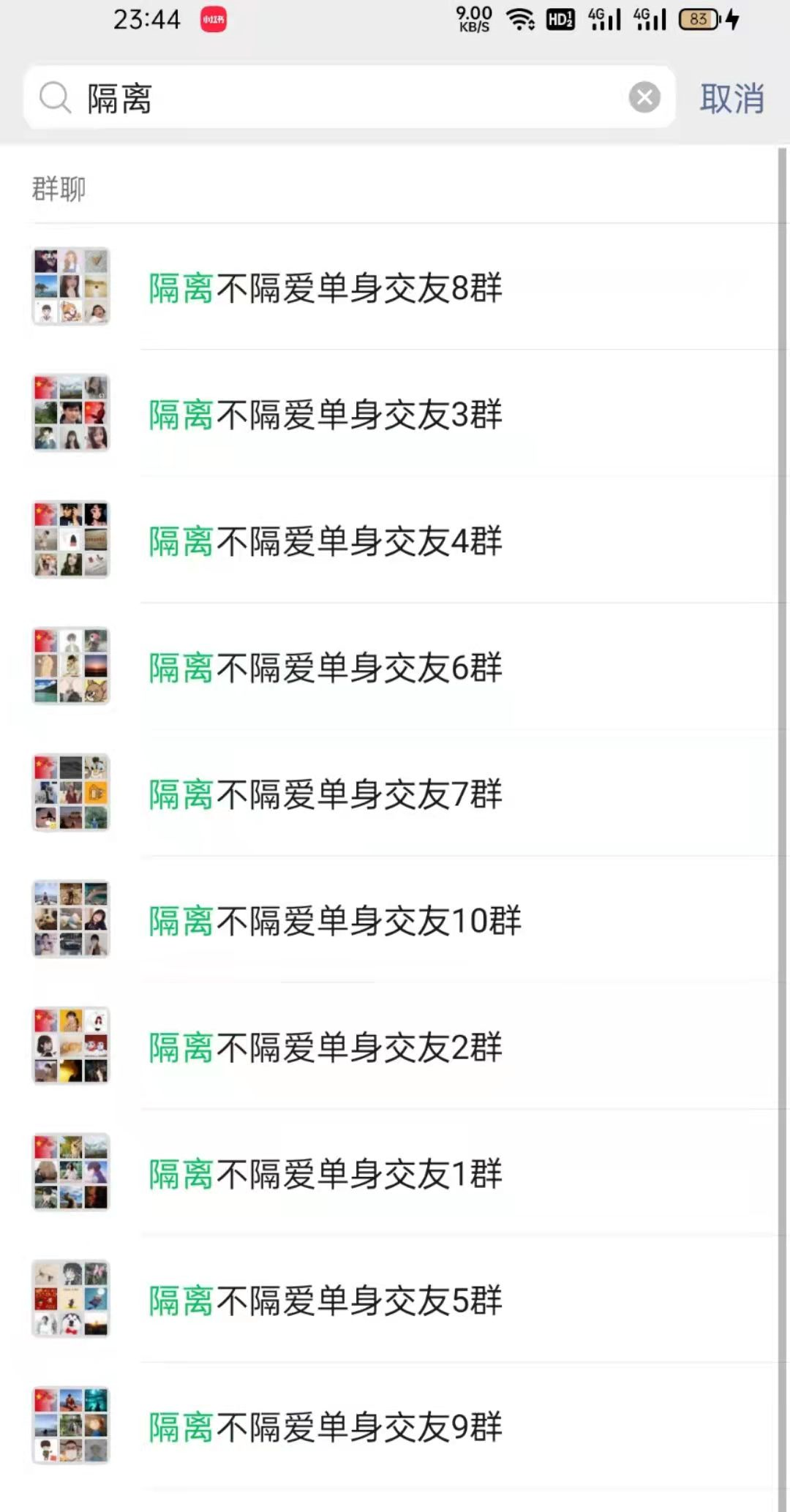Clear the search text with the X icon
Viewport: 790px width, 1512px height.
pos(644,97)
